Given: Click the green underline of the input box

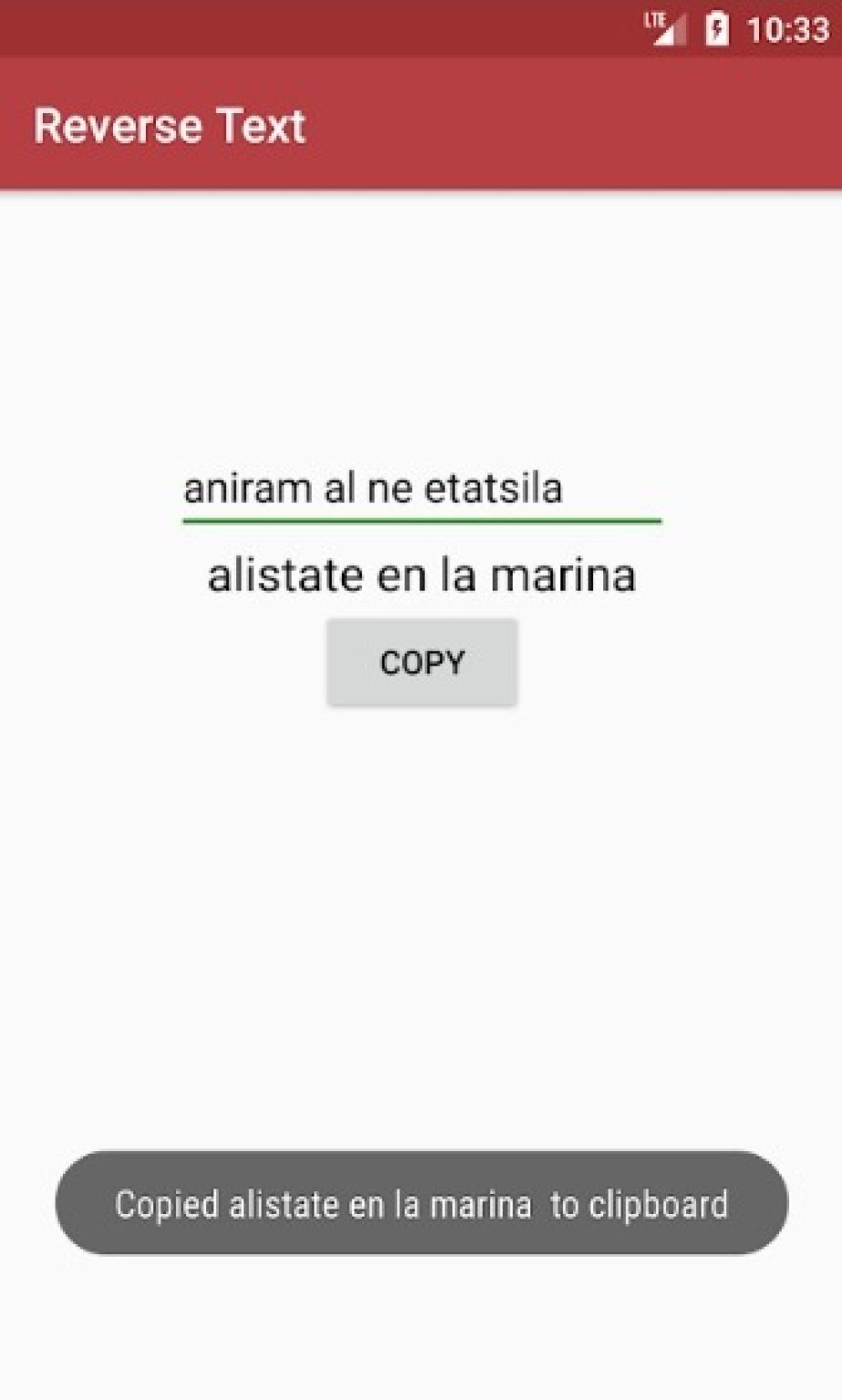Looking at the screenshot, I should coord(421,518).
